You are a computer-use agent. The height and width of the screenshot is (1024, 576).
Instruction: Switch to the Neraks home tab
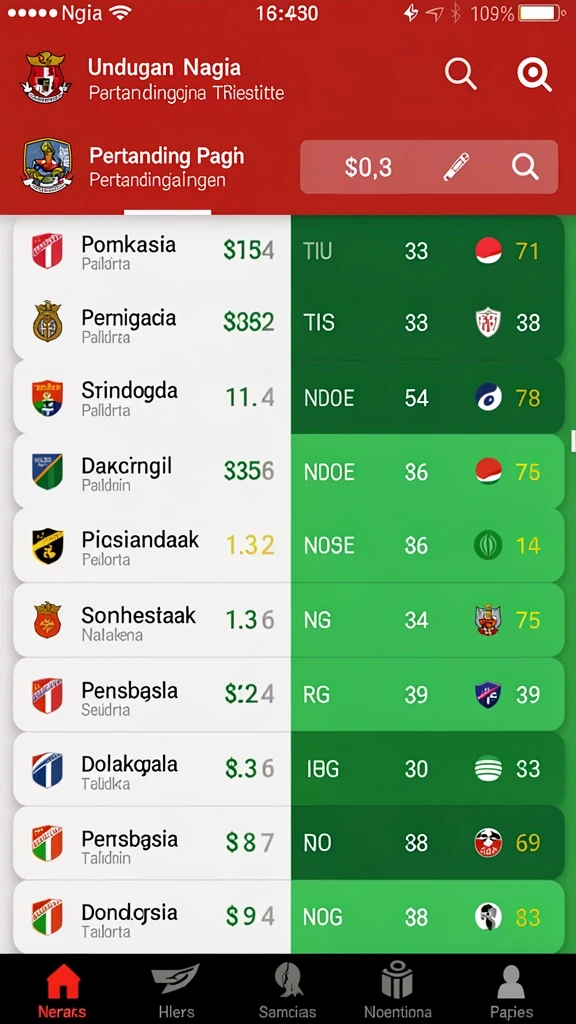coord(62,991)
